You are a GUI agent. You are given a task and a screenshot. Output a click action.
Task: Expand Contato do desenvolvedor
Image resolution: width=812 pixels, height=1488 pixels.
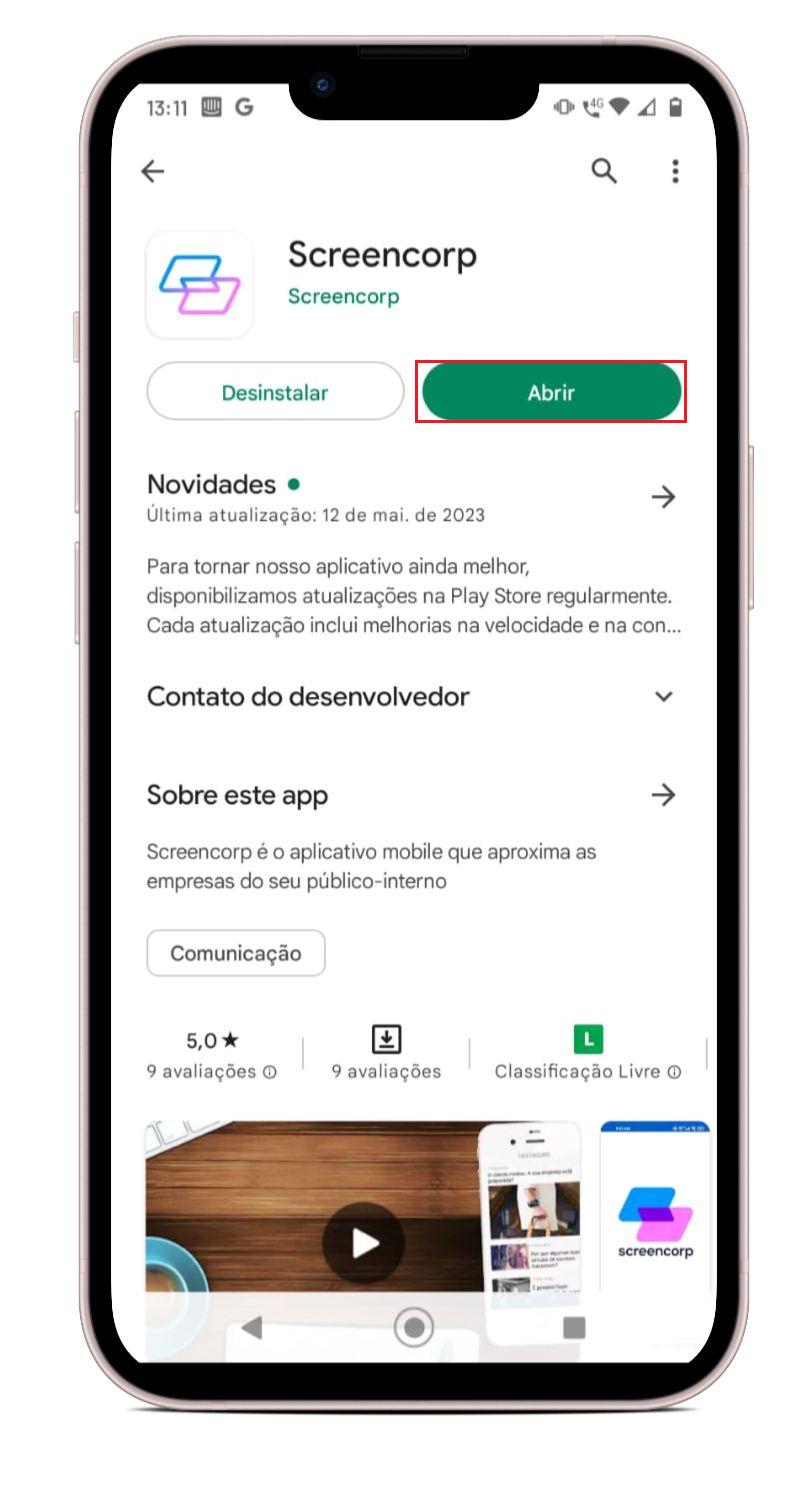tap(663, 697)
